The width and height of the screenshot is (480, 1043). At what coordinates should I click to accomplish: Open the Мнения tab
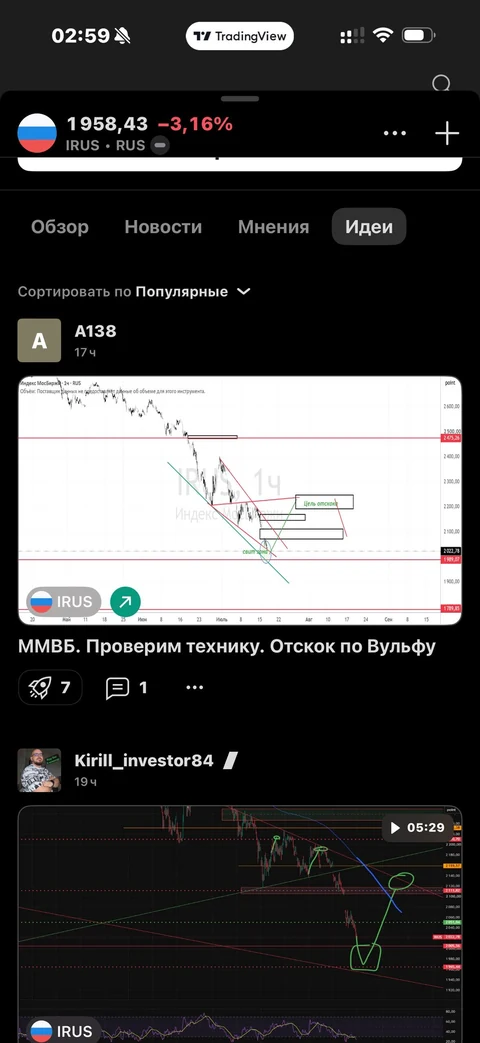click(273, 227)
